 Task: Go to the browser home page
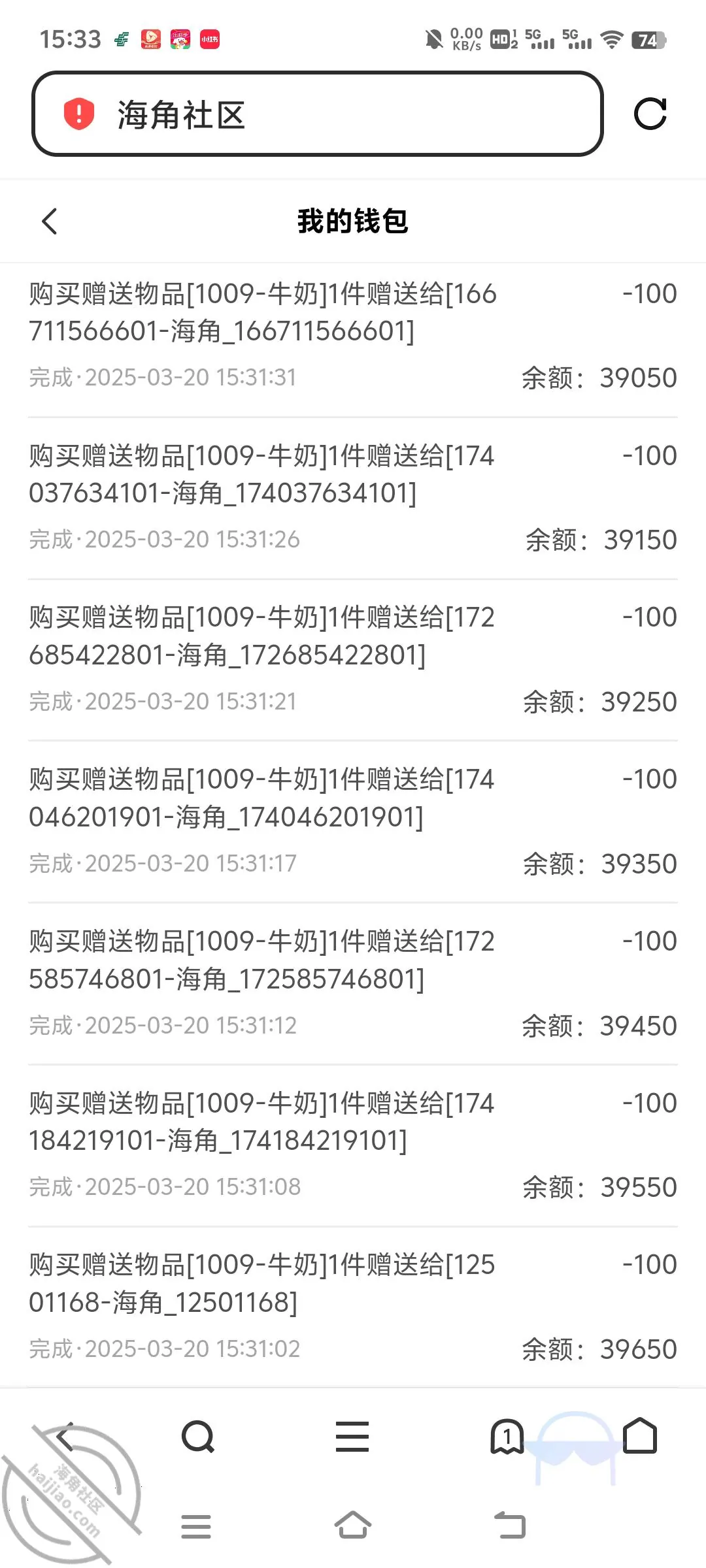pos(640,1435)
